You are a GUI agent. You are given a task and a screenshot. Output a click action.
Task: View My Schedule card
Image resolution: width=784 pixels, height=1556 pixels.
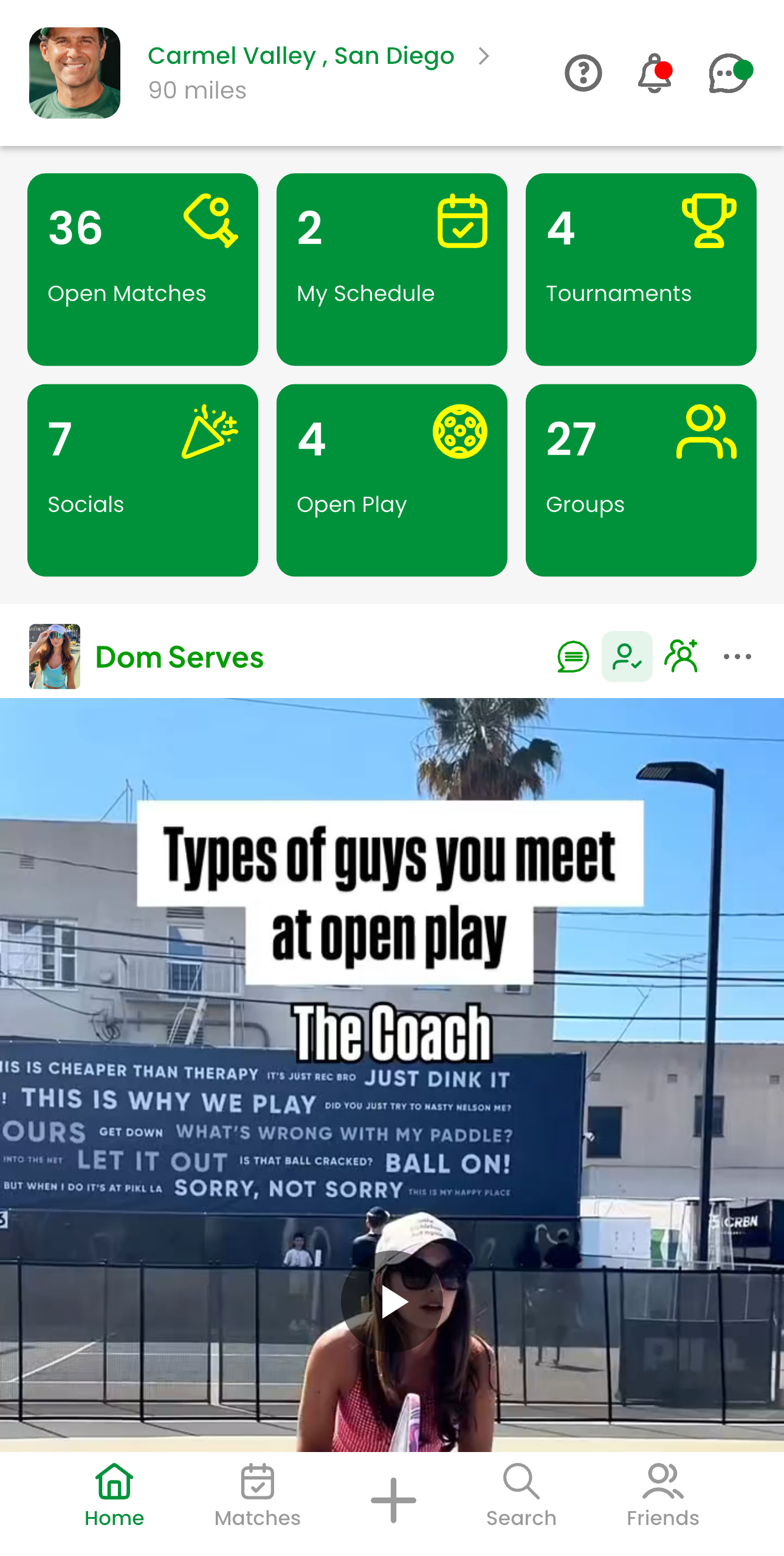coord(391,269)
